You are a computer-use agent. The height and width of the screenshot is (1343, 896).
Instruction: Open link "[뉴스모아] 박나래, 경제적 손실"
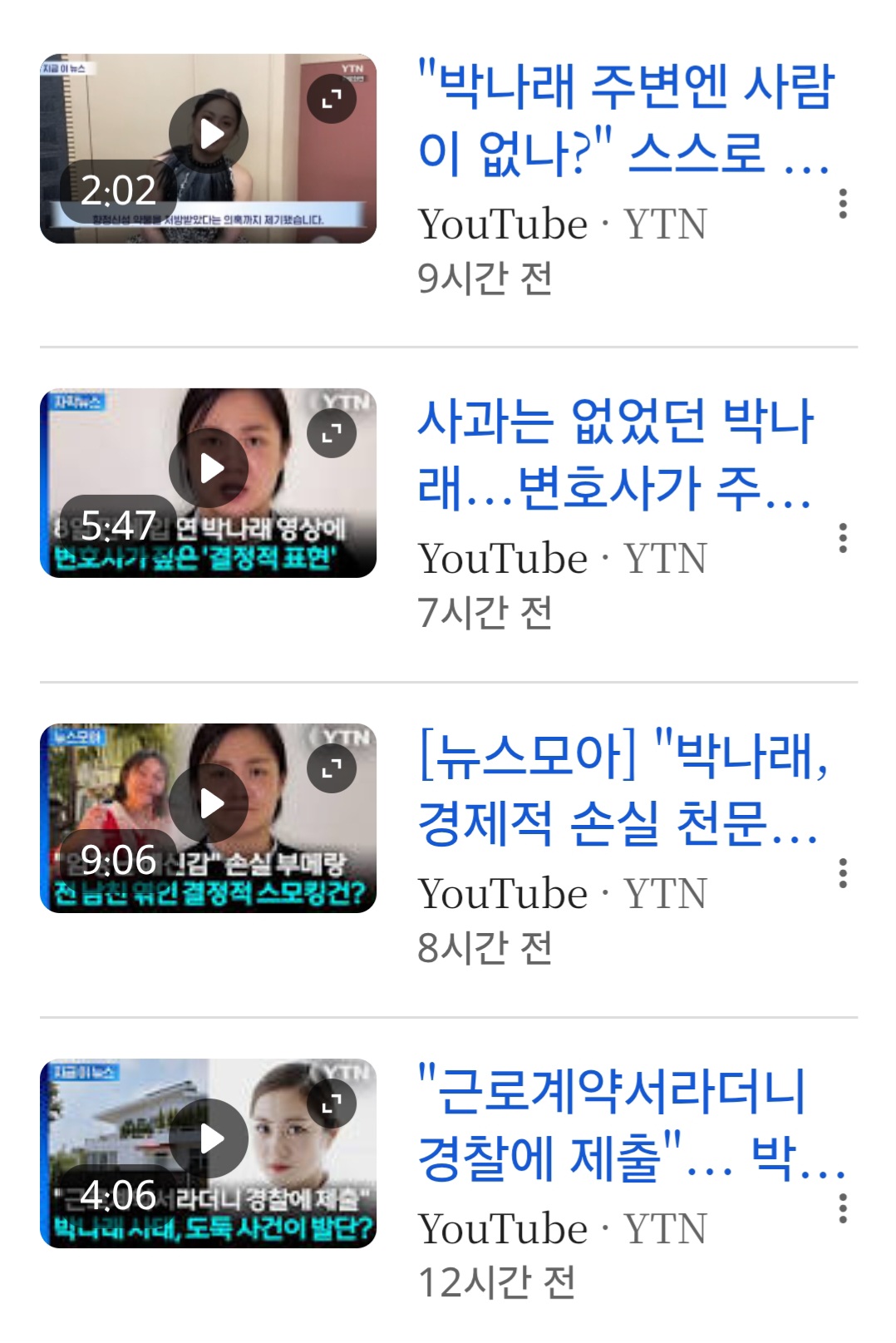(622, 788)
